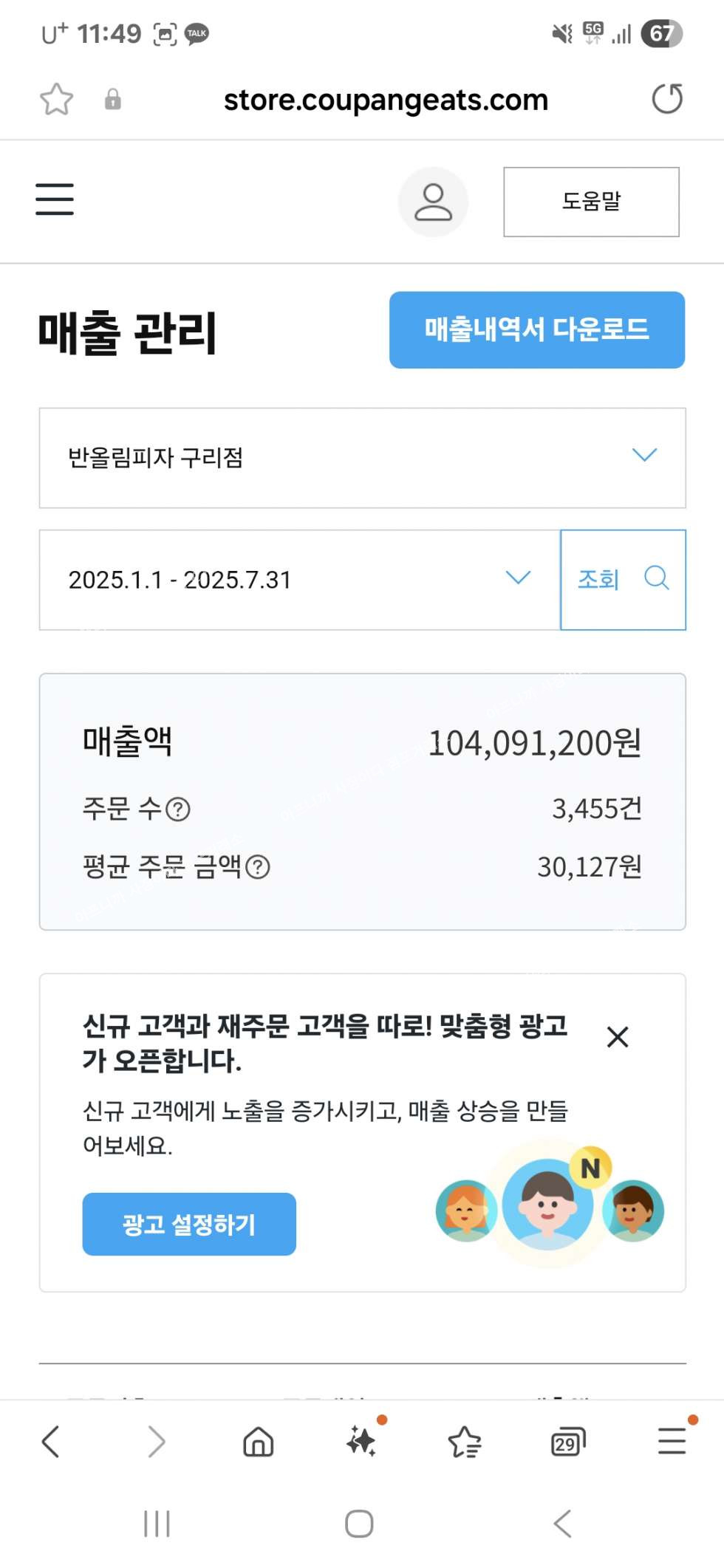Image resolution: width=724 pixels, height=1568 pixels.
Task: Open the browser tabs overview showing 29
Action: click(x=568, y=1442)
